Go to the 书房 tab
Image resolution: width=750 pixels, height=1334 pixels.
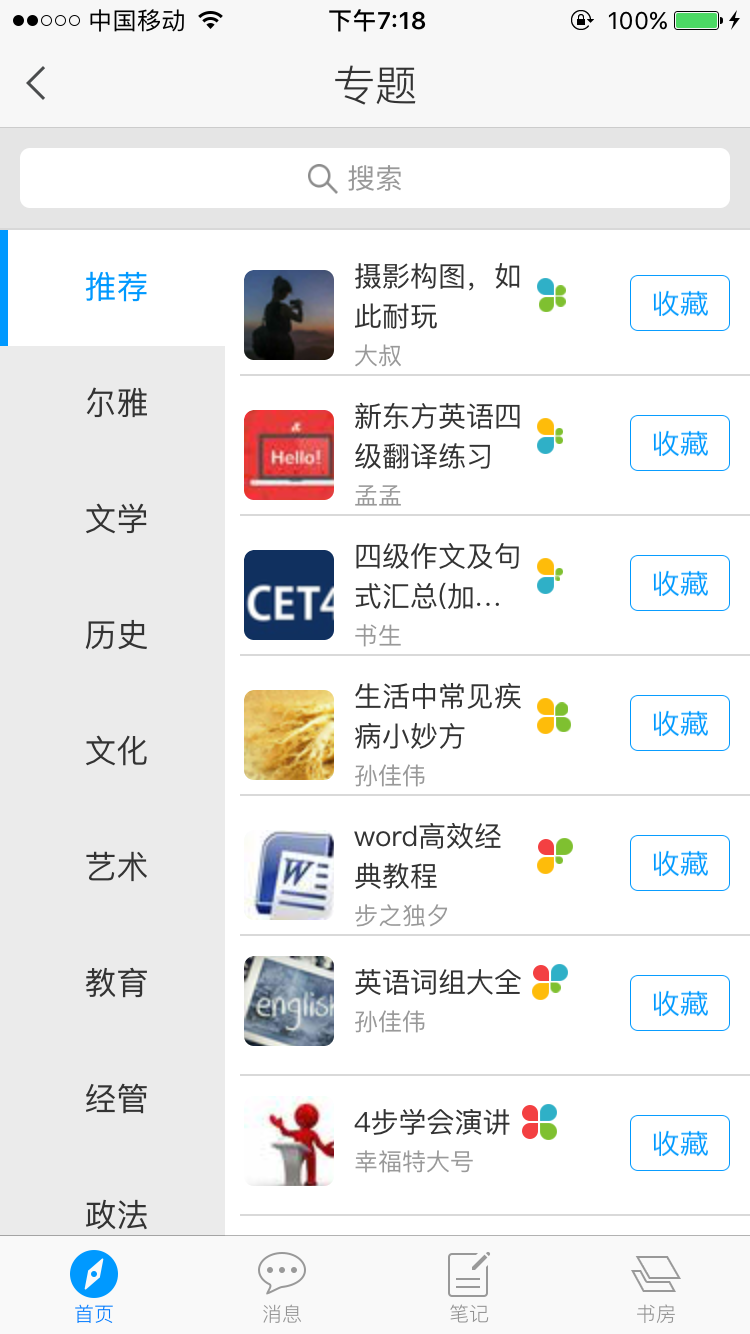[655, 1287]
